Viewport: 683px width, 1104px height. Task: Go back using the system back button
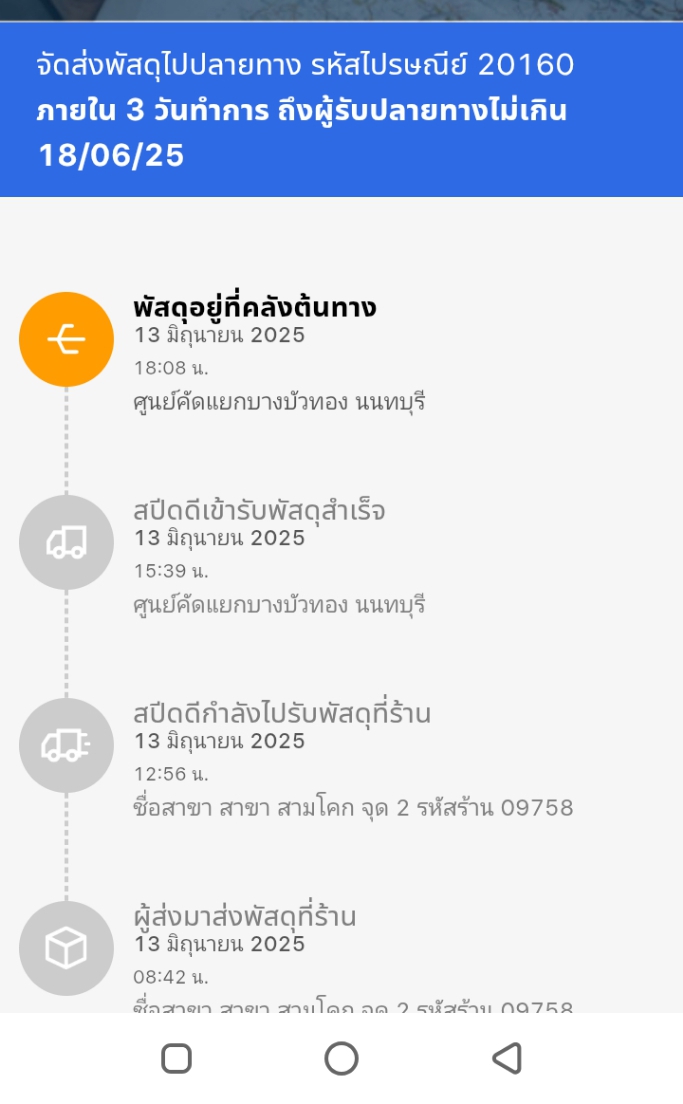507,1058
